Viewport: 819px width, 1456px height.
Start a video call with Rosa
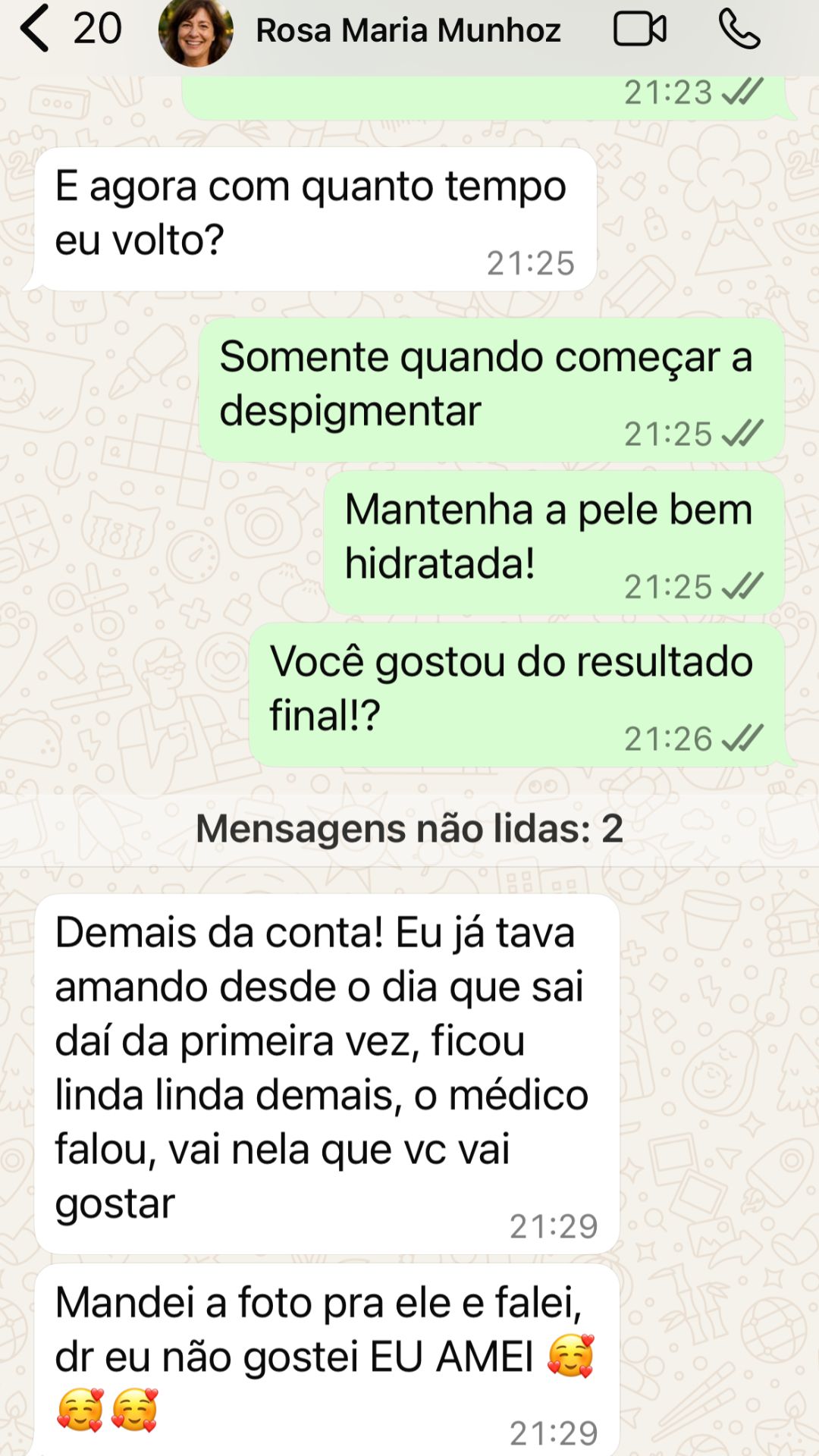click(639, 30)
